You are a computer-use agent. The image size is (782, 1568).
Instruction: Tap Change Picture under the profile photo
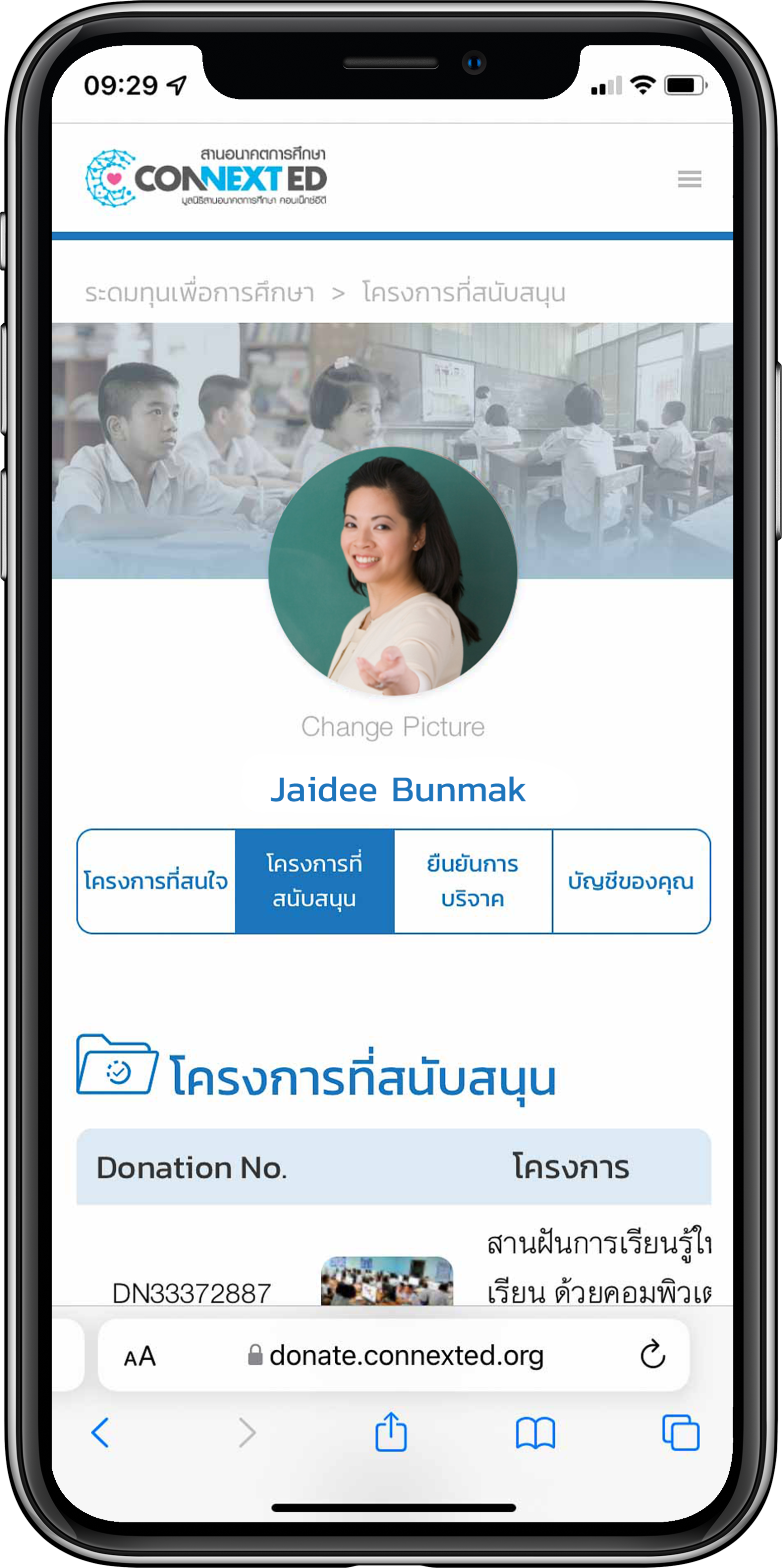[392, 727]
